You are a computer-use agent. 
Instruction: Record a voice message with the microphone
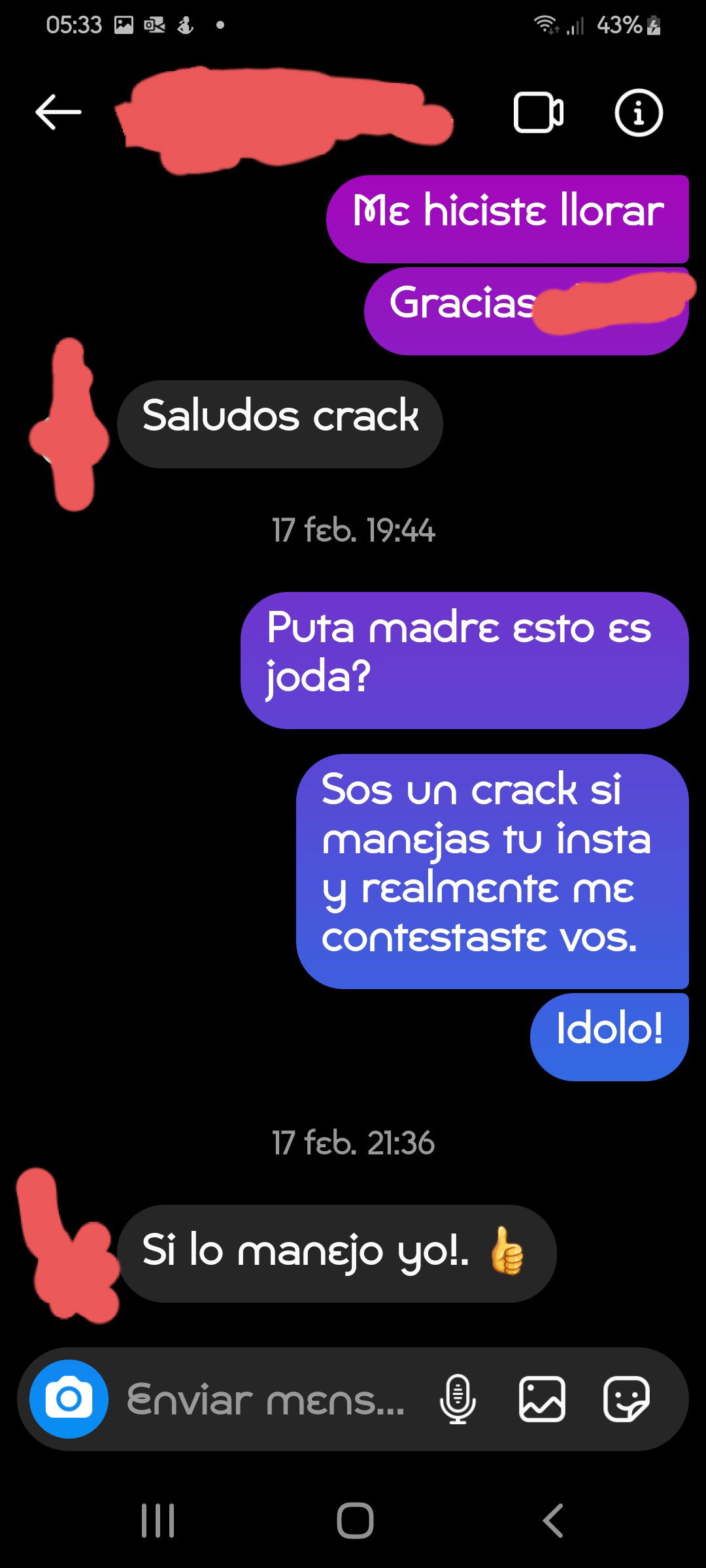(458, 1399)
